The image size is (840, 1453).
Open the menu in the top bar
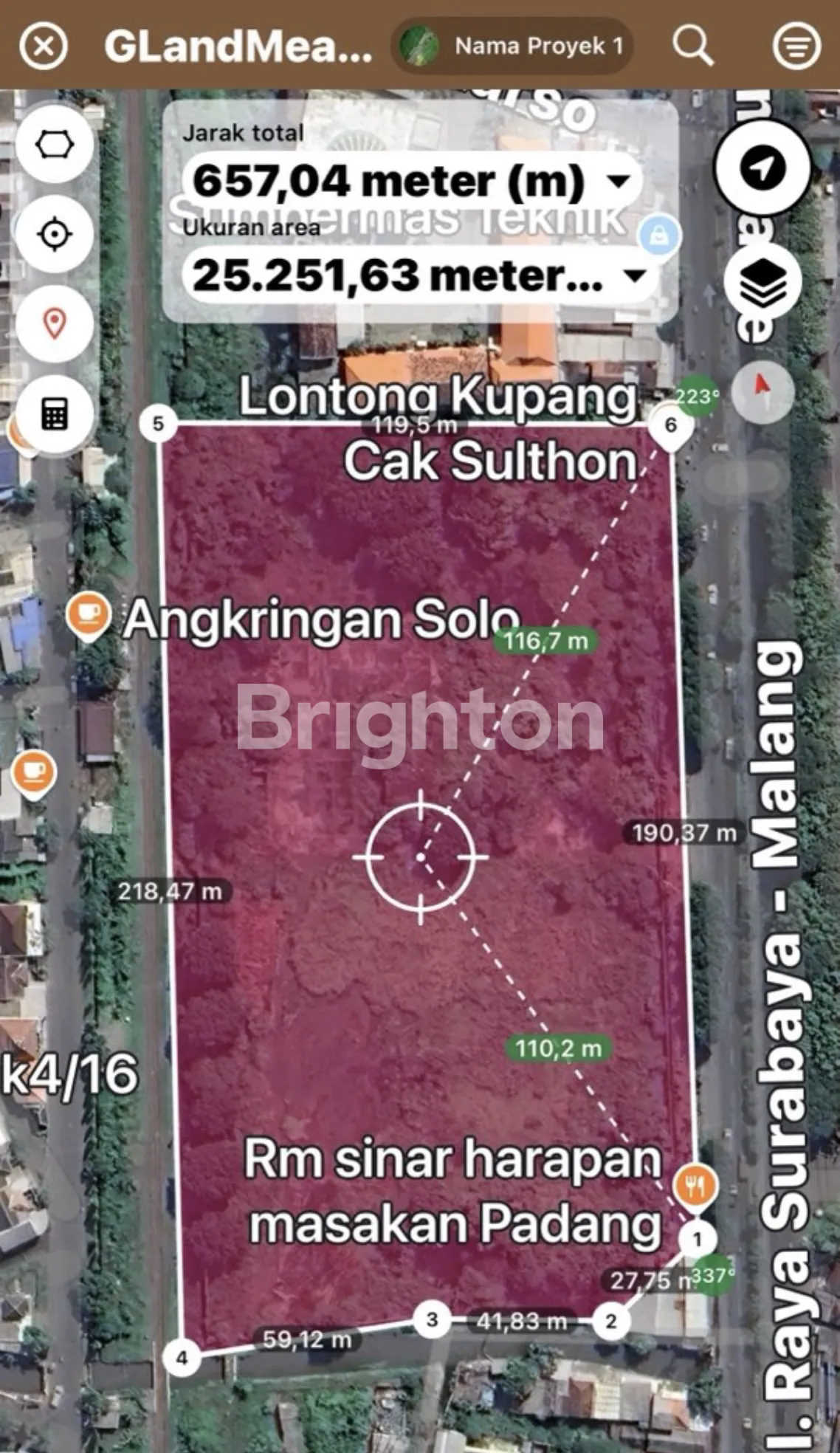click(796, 46)
